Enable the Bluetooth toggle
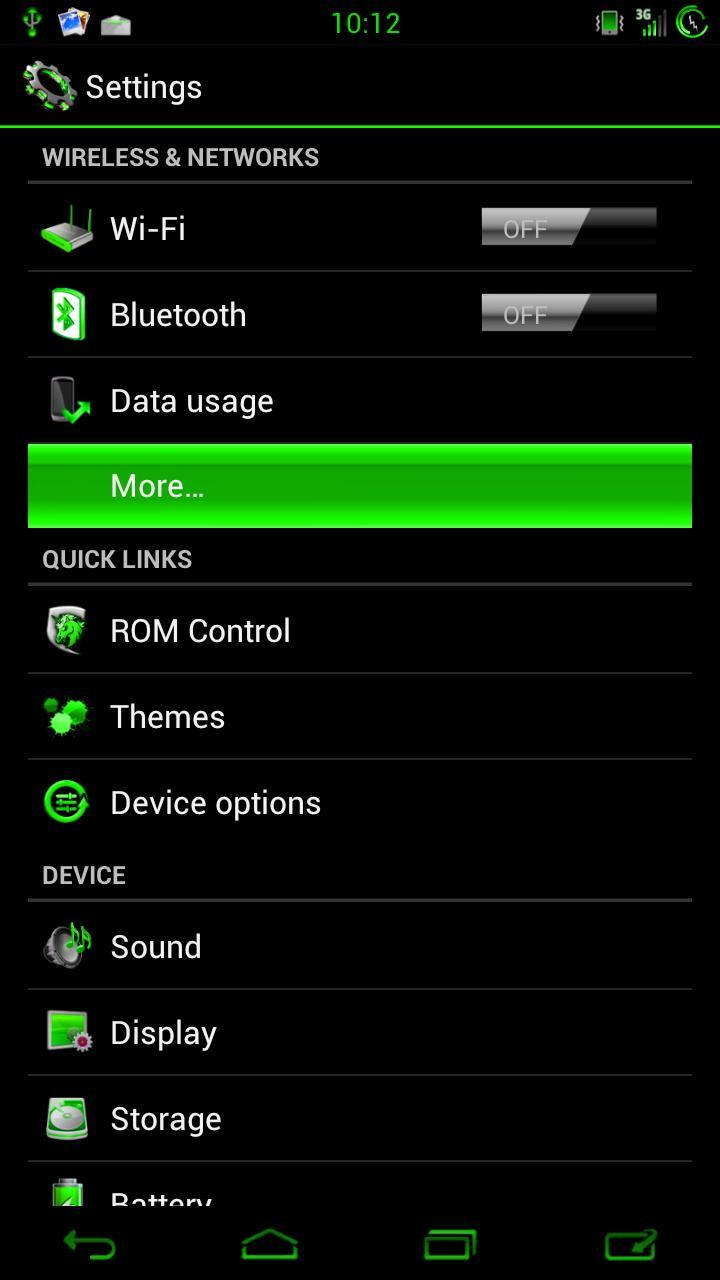Screen dimensions: 720x1280 568,314
